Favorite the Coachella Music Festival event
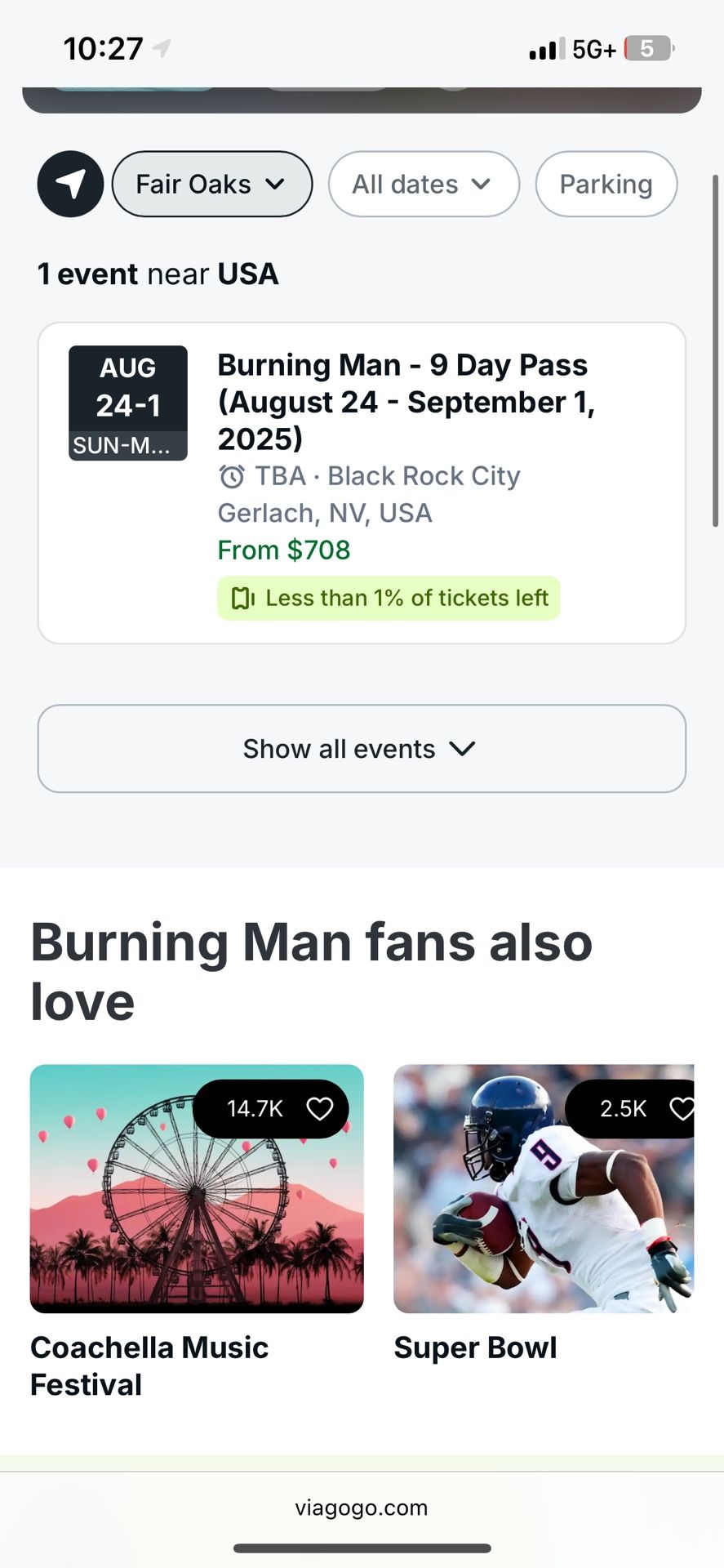 320,1108
